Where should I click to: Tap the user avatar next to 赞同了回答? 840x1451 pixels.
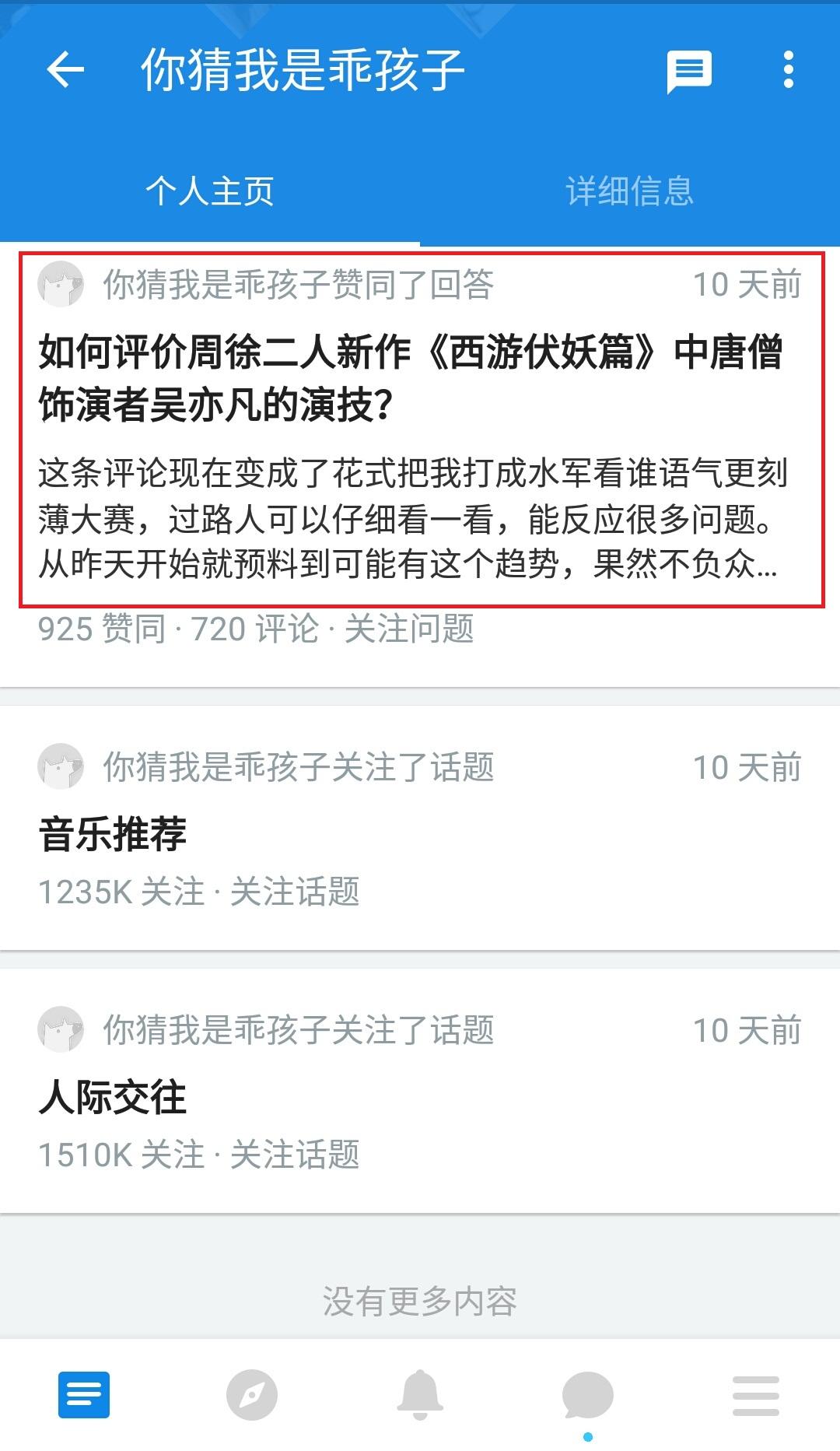coord(61,286)
